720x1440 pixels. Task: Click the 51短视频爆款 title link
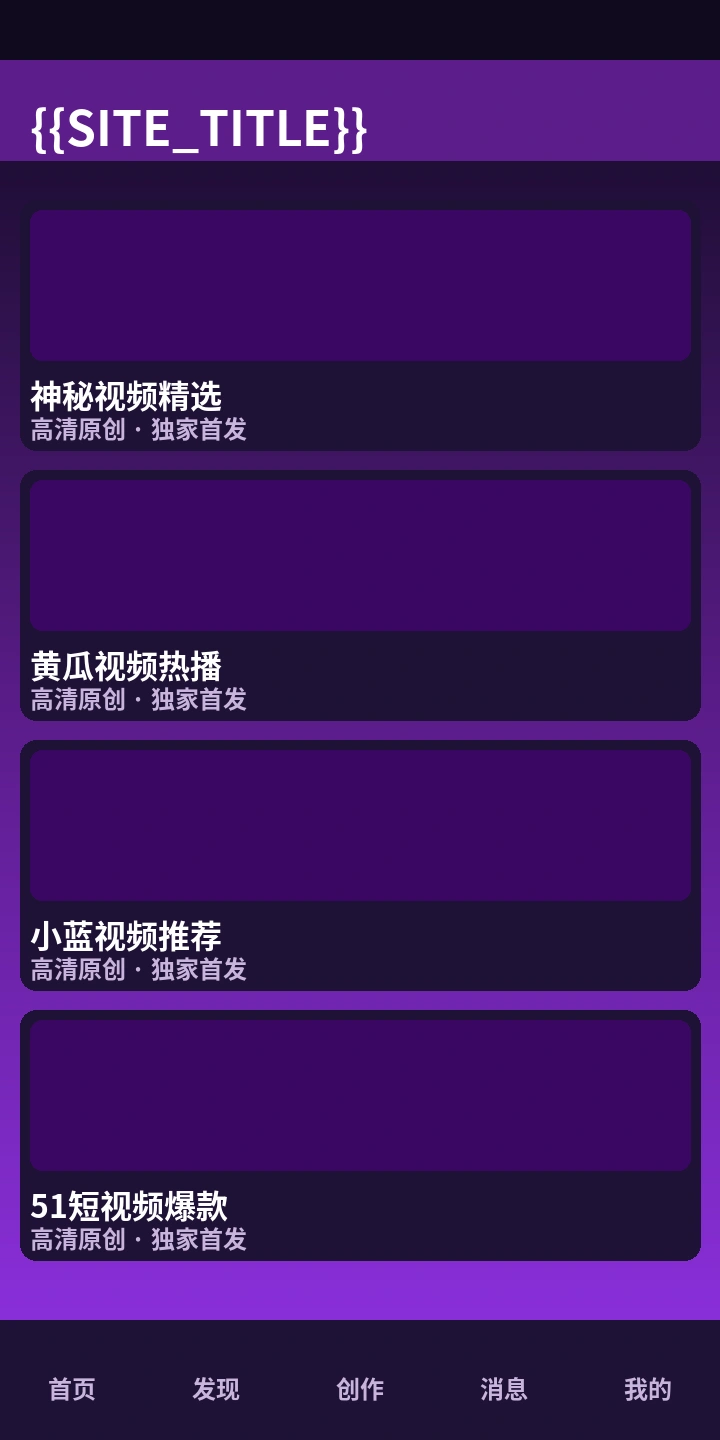[x=130, y=1207]
